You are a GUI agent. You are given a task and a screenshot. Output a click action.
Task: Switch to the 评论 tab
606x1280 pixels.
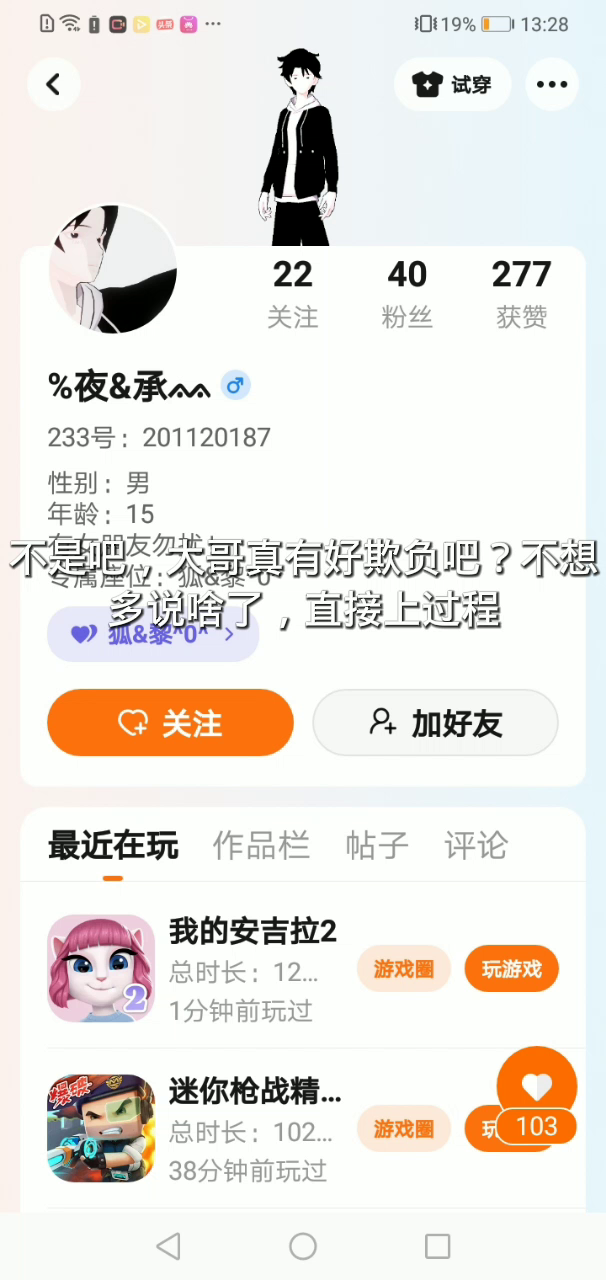[476, 846]
